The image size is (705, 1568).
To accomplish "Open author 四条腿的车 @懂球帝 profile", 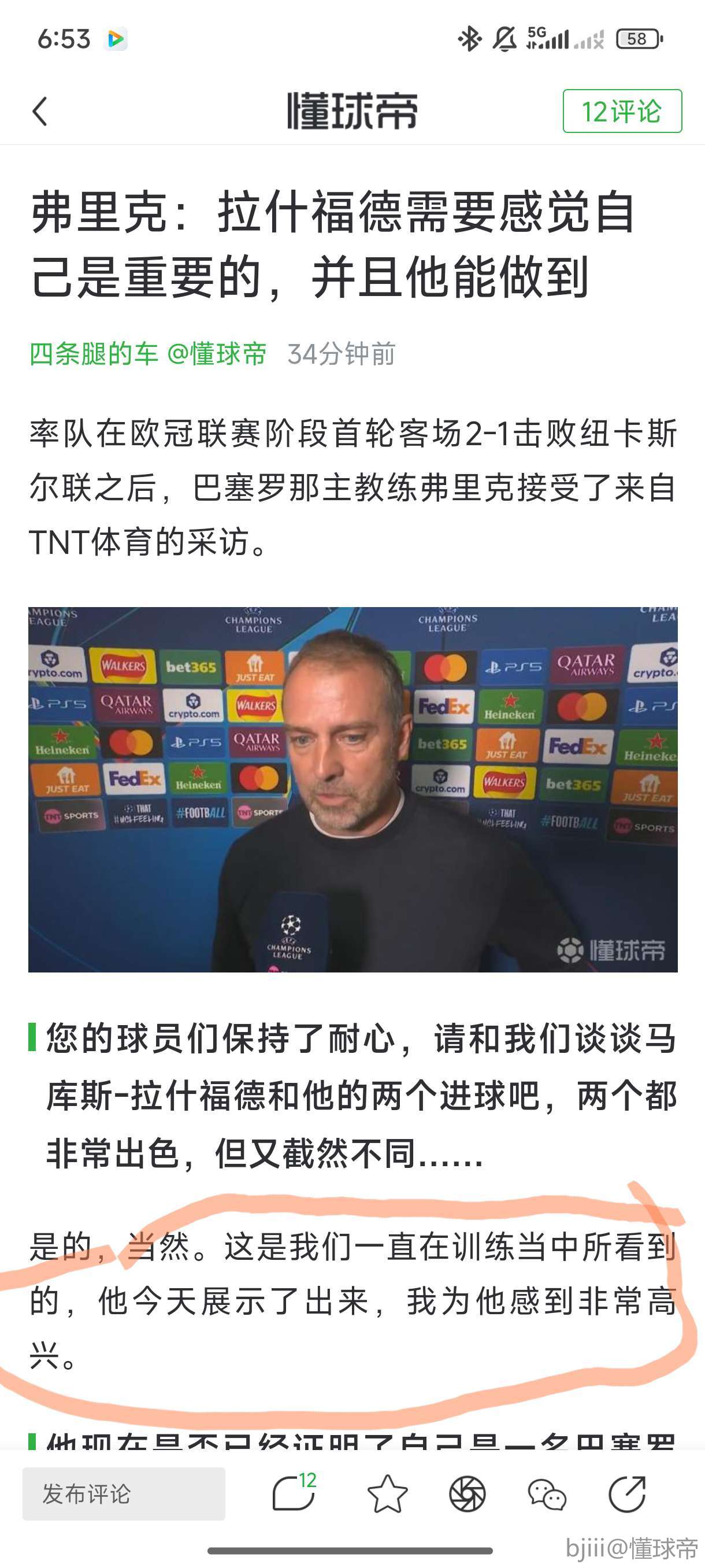I will point(148,354).
